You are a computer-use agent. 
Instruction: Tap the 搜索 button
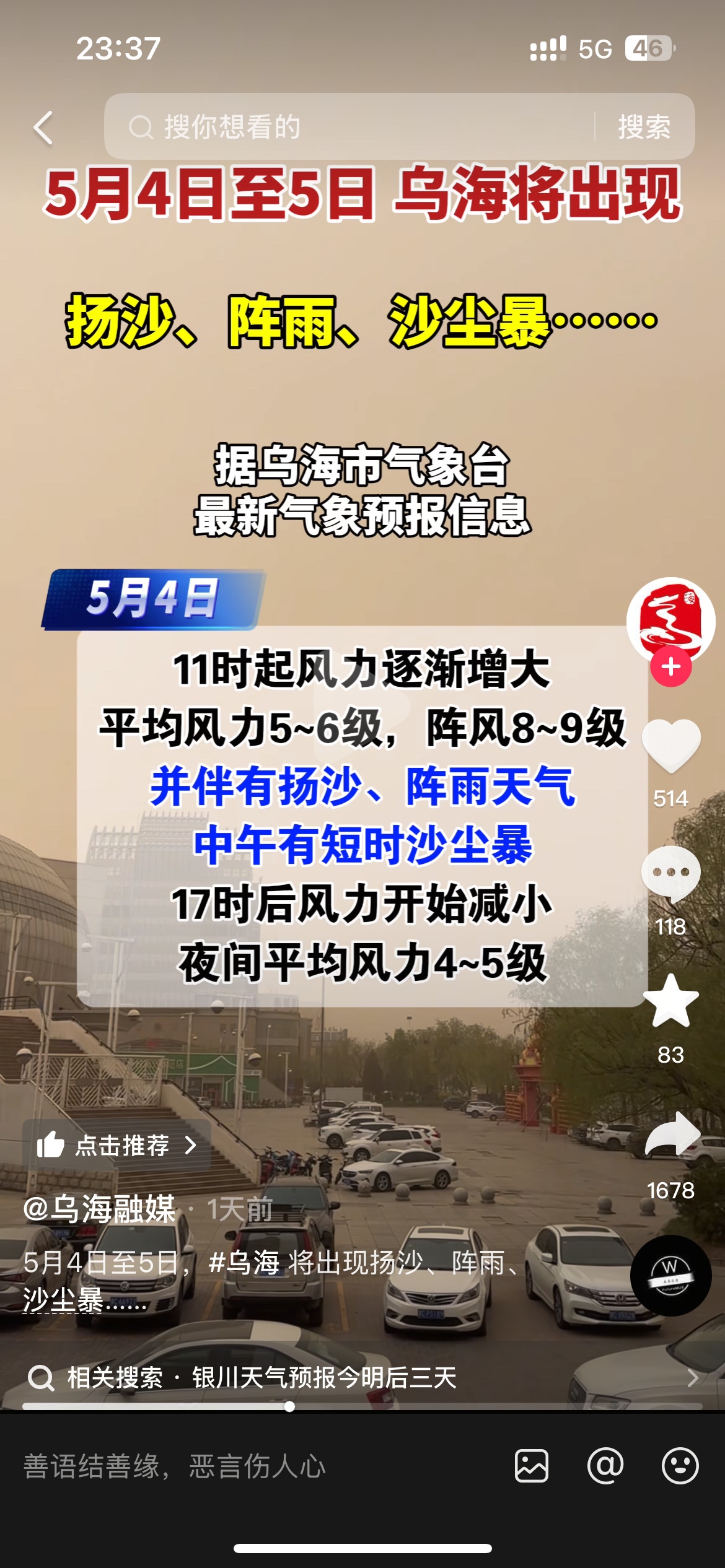[644, 127]
